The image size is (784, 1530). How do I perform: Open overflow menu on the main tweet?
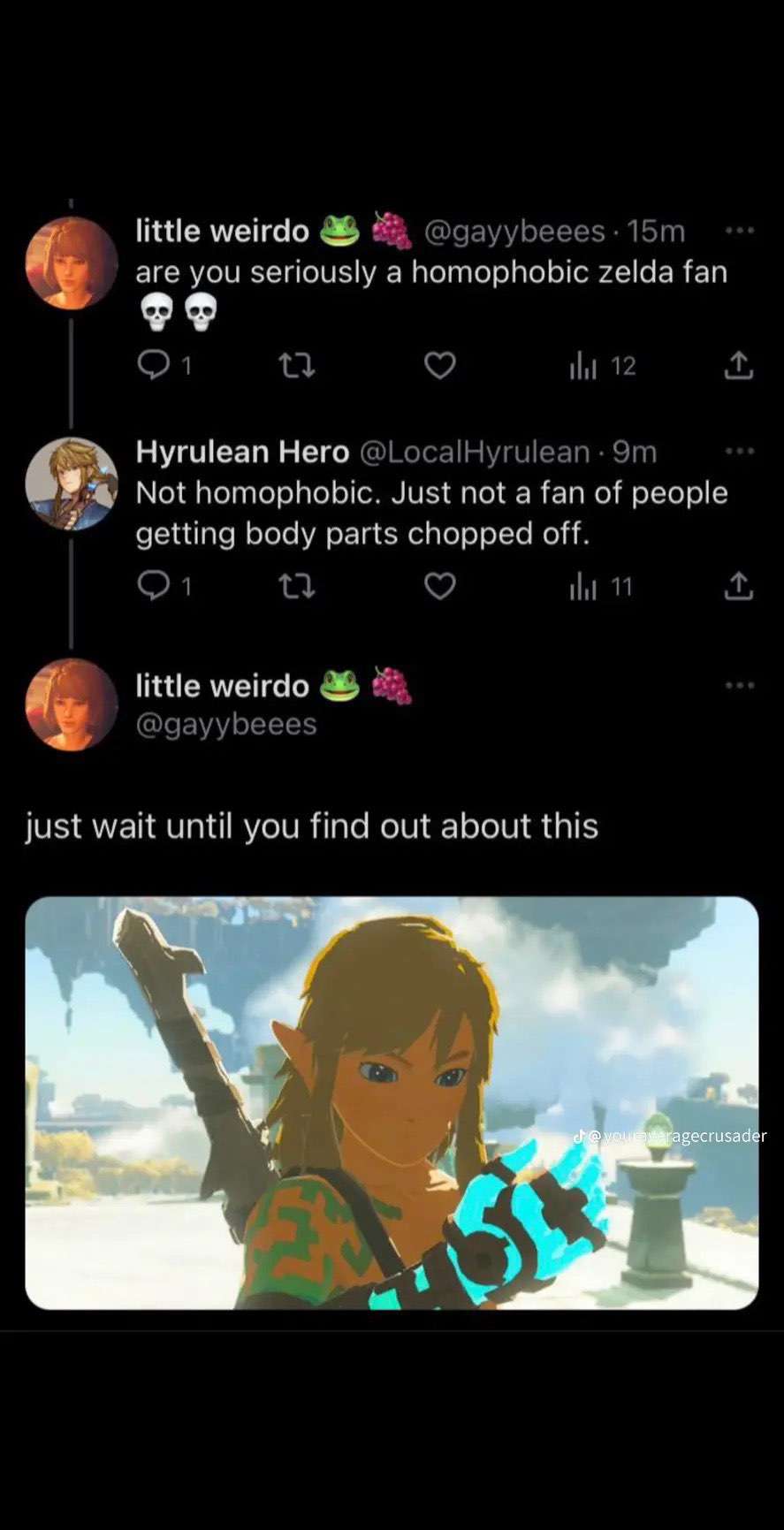(x=739, y=685)
